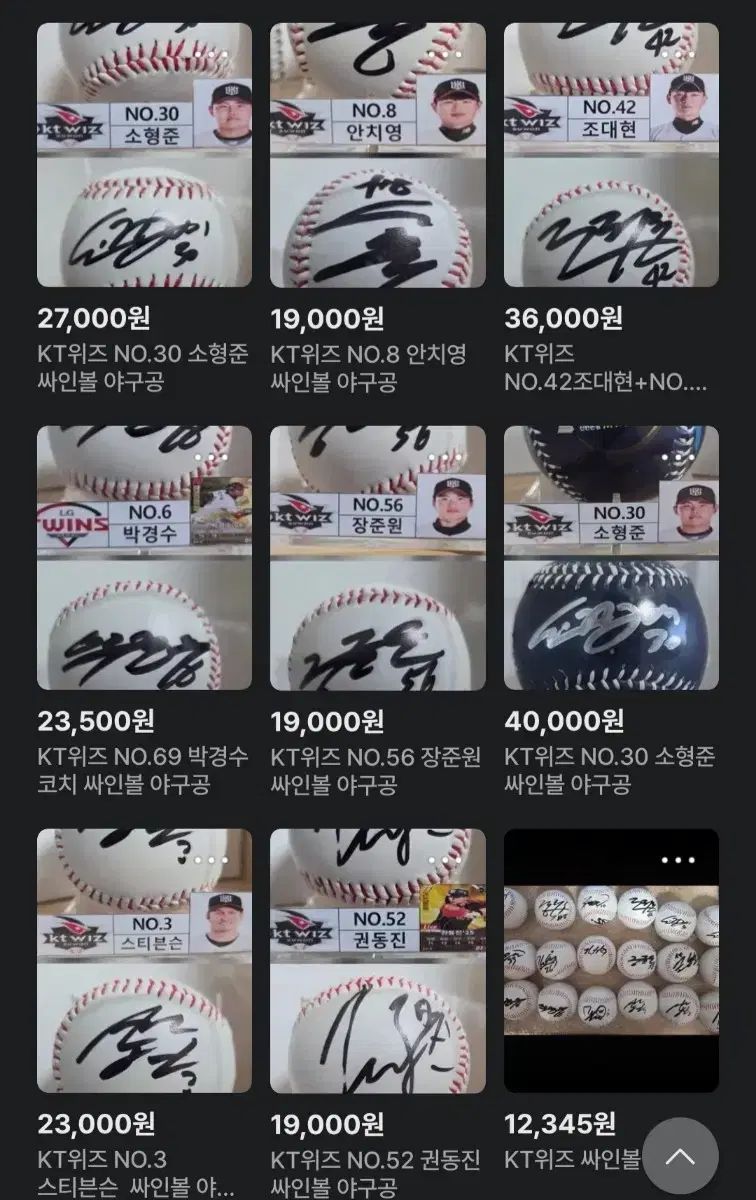This screenshot has height=1200, width=756.
Task: View the NO.3 스티븐슨 signed ball listing
Action: 144,960
